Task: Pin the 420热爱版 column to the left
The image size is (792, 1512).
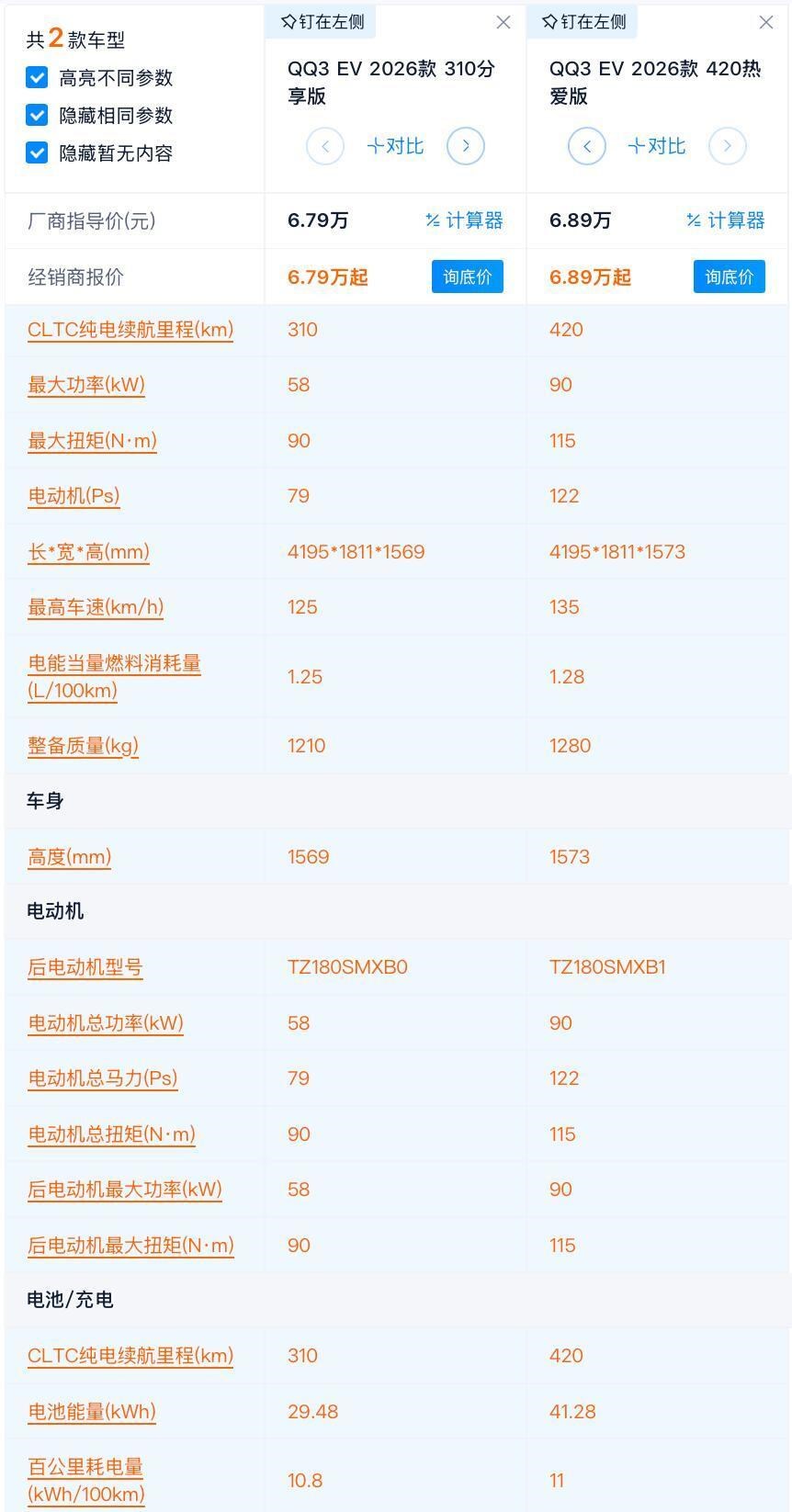Action: point(584,22)
